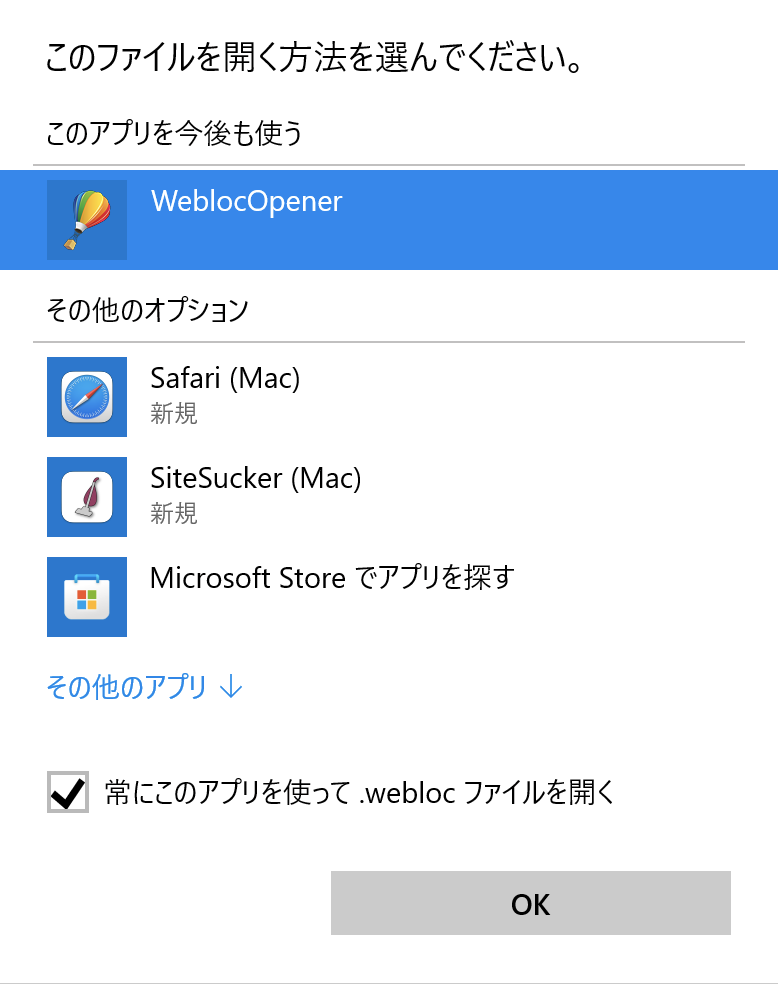Confirm with the OK button
778x984 pixels.
click(x=530, y=904)
